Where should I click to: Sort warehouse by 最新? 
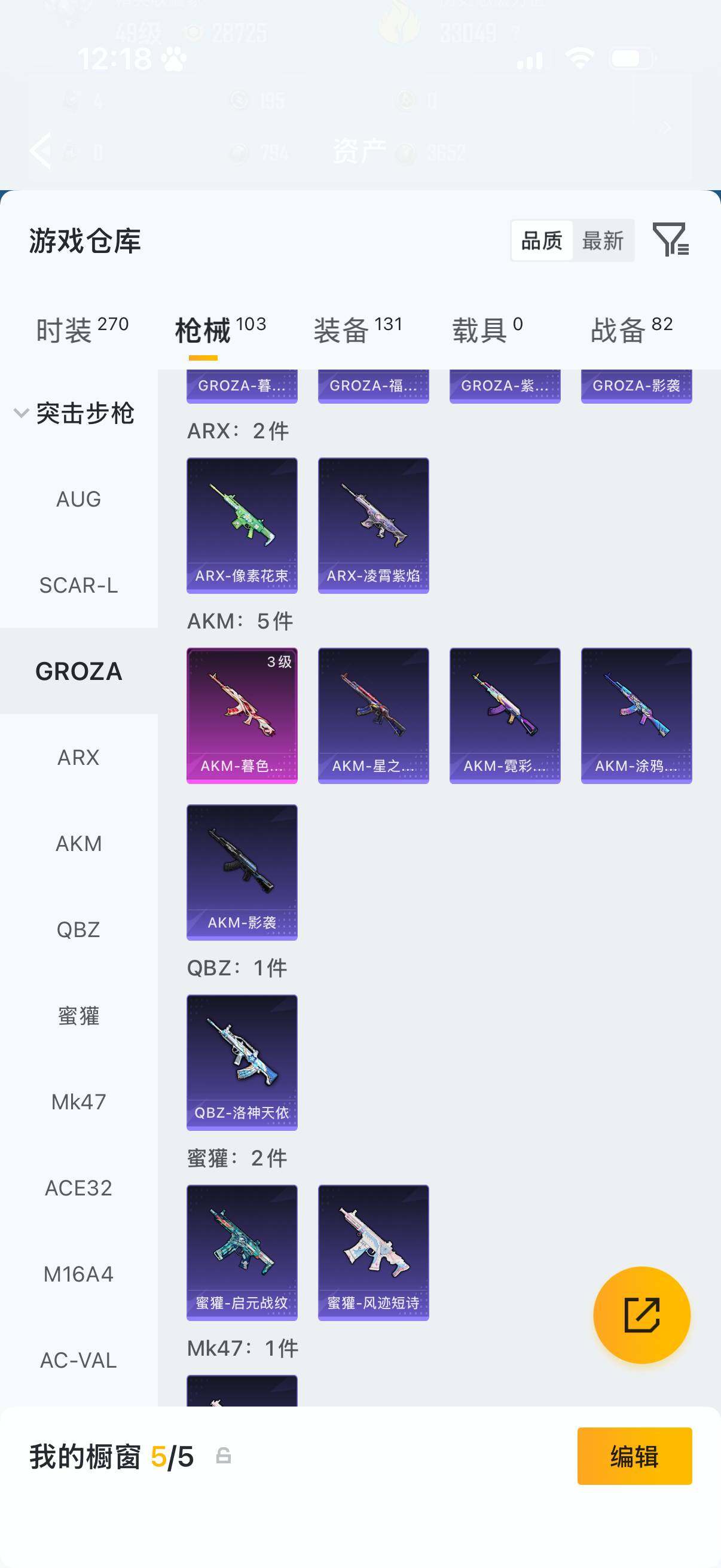603,240
